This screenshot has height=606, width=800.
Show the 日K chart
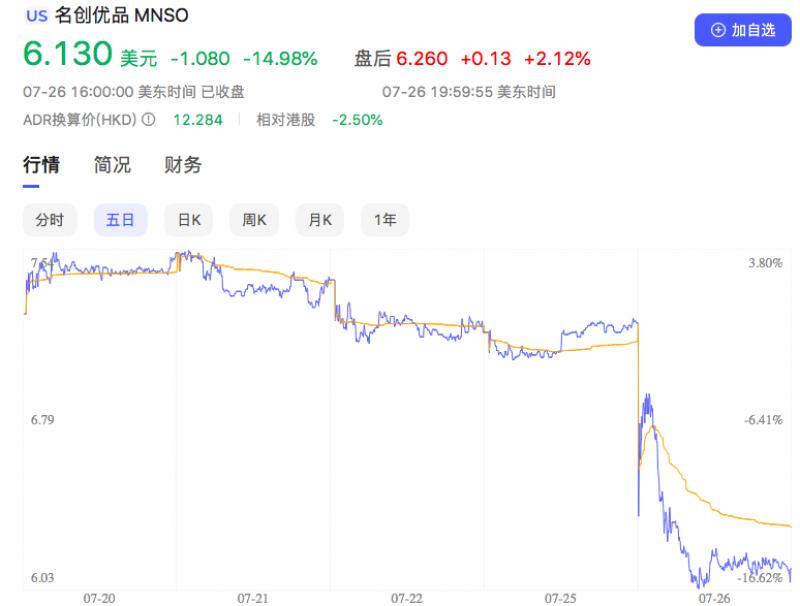[x=189, y=220]
